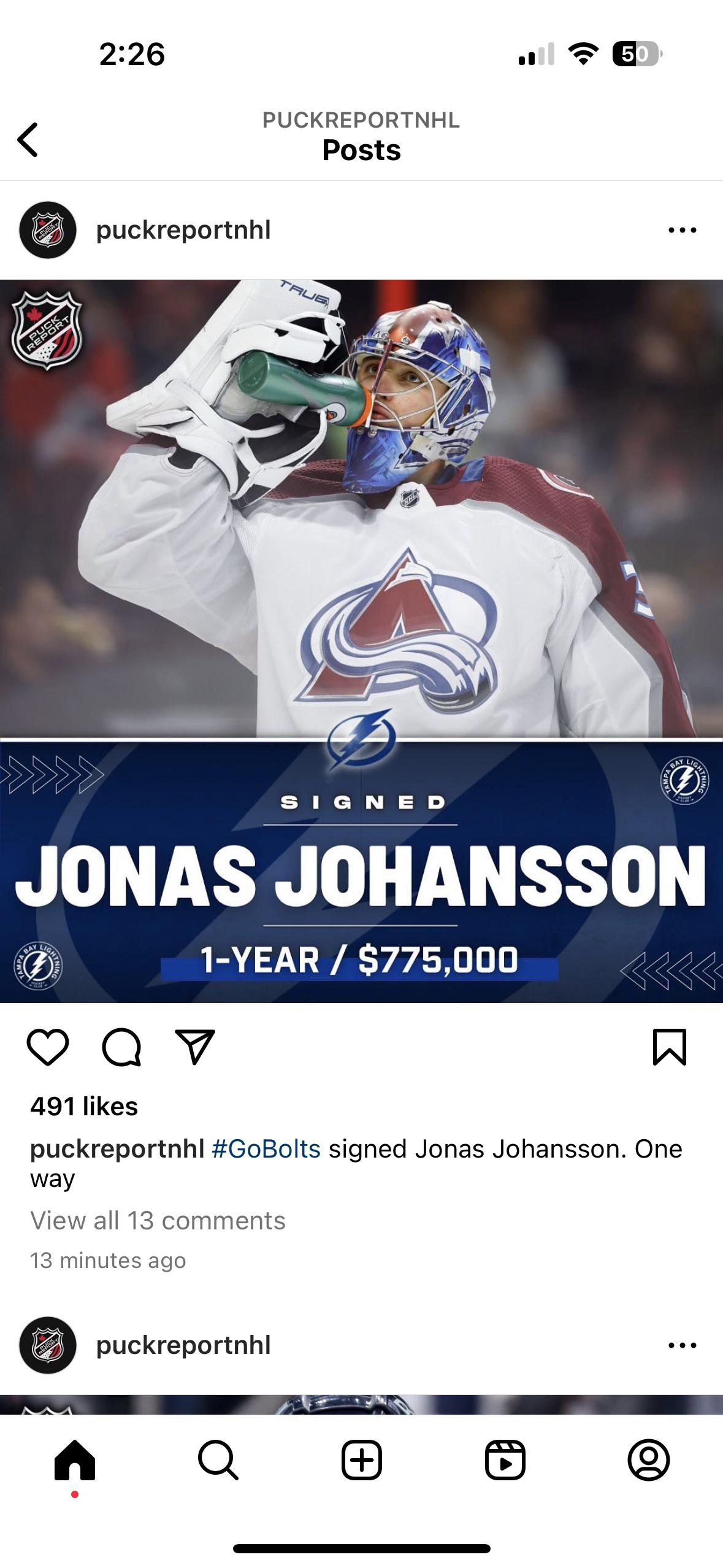Switch to the Reels tab

(x=505, y=1460)
